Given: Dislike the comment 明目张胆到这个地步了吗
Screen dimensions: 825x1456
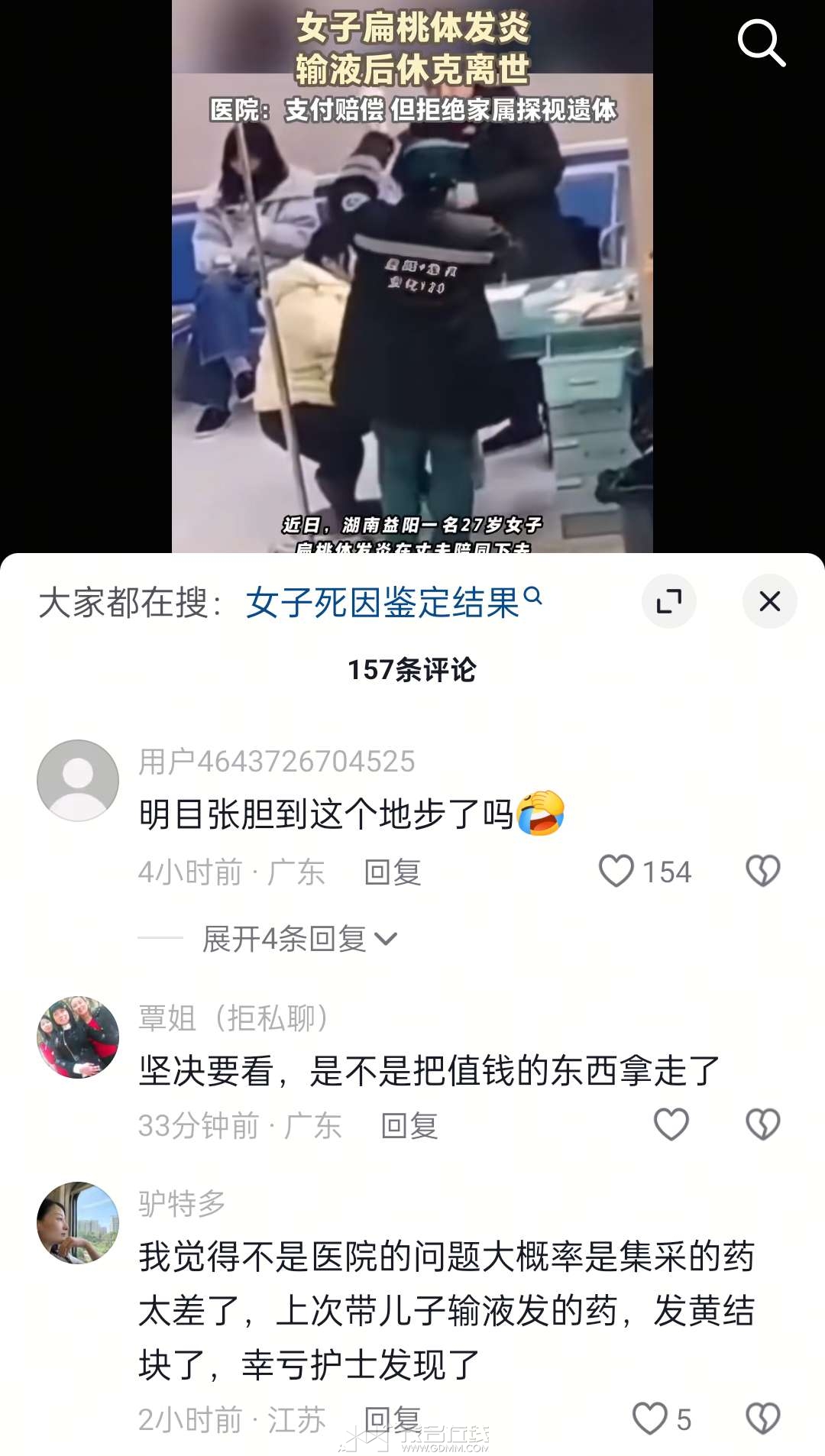Looking at the screenshot, I should (762, 871).
